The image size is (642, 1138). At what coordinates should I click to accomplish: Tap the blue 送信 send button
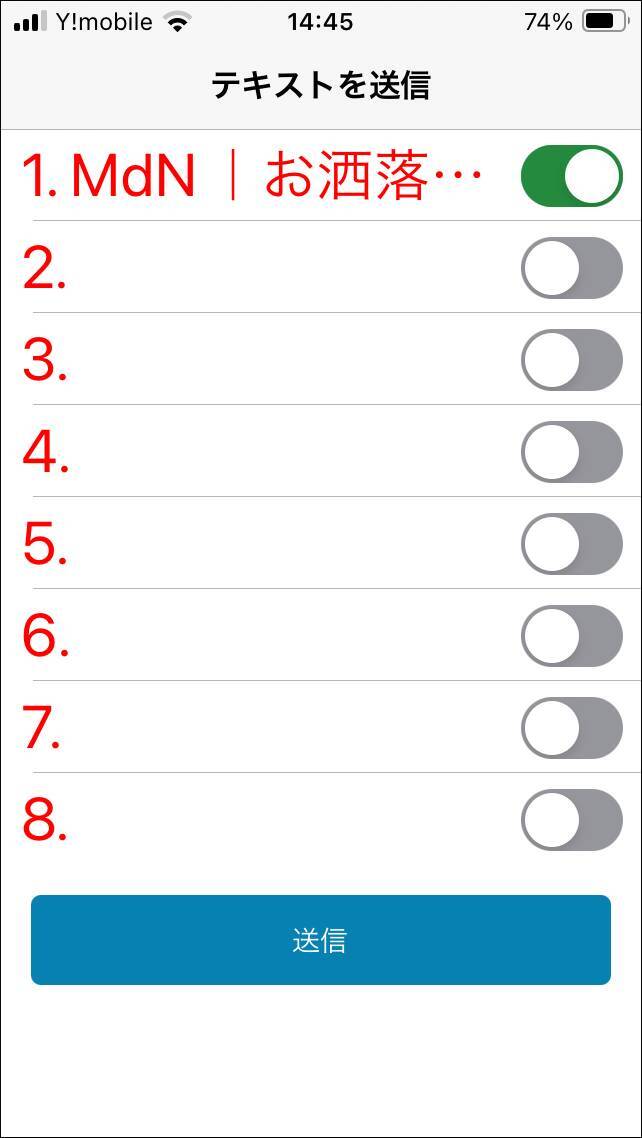(x=320, y=940)
